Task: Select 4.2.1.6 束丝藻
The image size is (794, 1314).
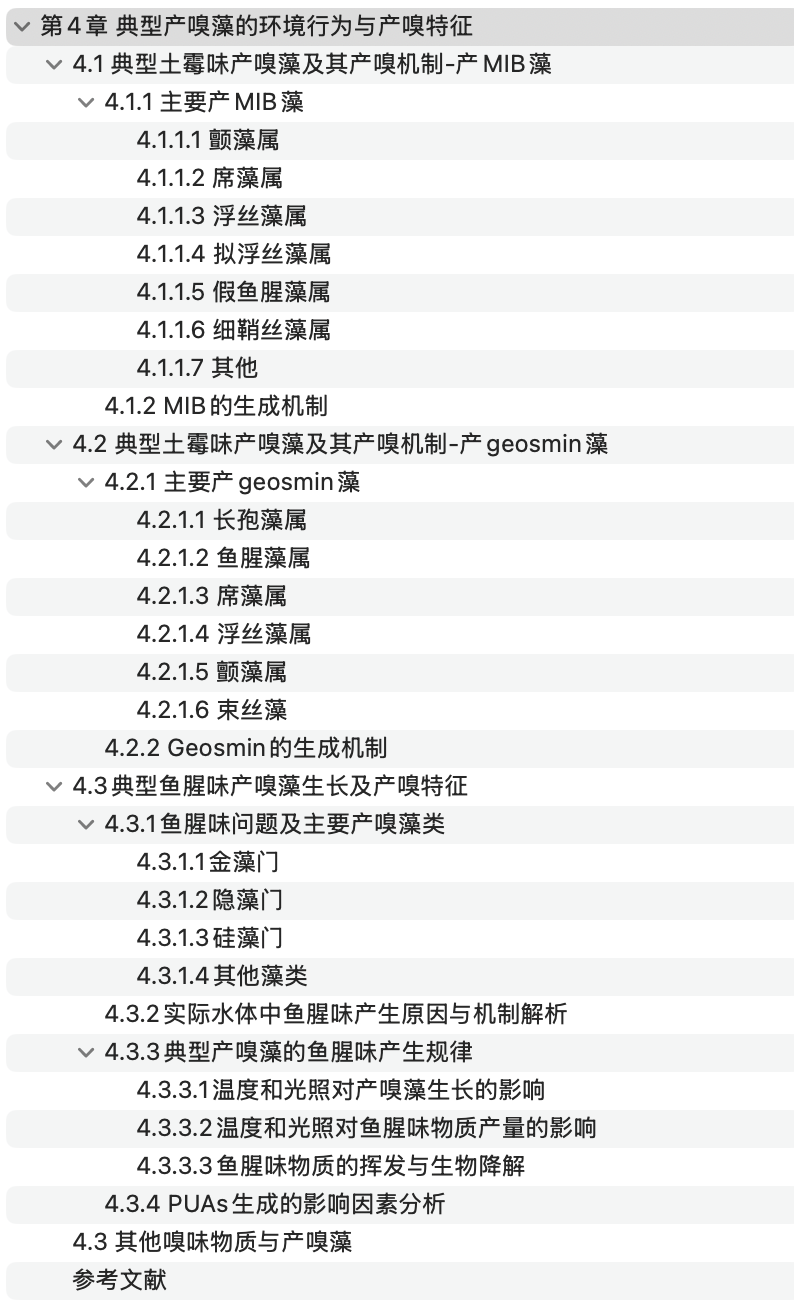Action: tap(211, 711)
